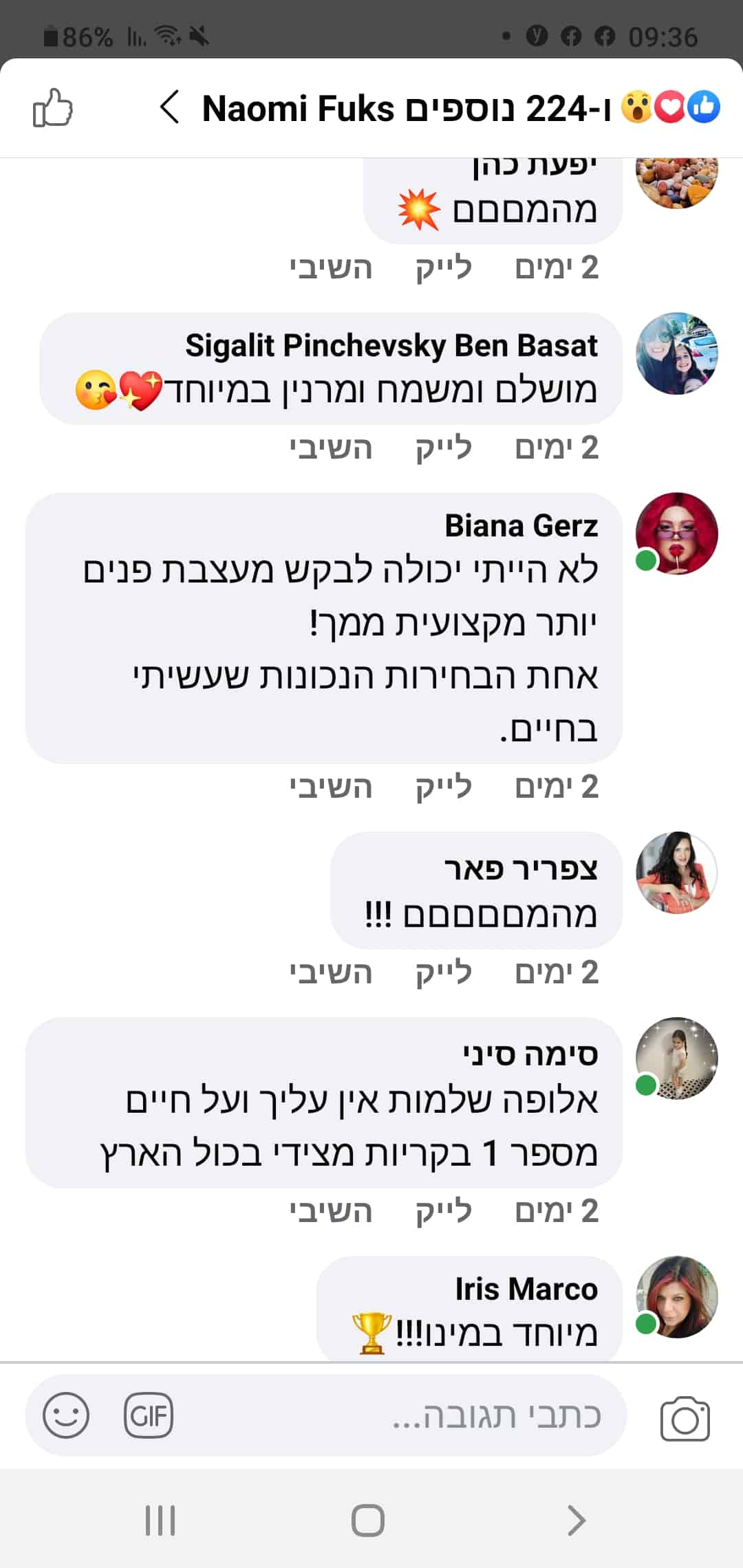
Task: Reply to סימה סיני's comment
Action: point(331,1211)
